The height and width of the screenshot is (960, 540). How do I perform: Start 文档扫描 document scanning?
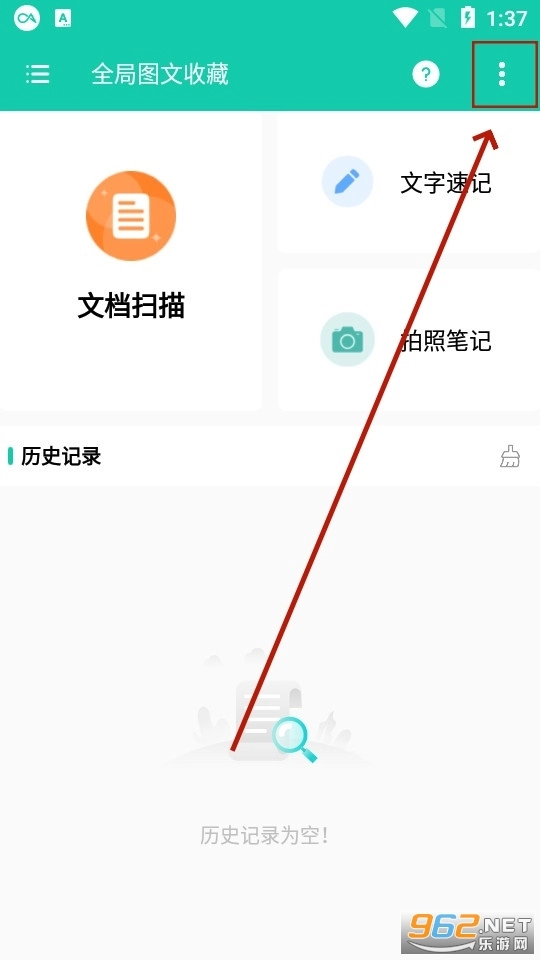coord(131,261)
